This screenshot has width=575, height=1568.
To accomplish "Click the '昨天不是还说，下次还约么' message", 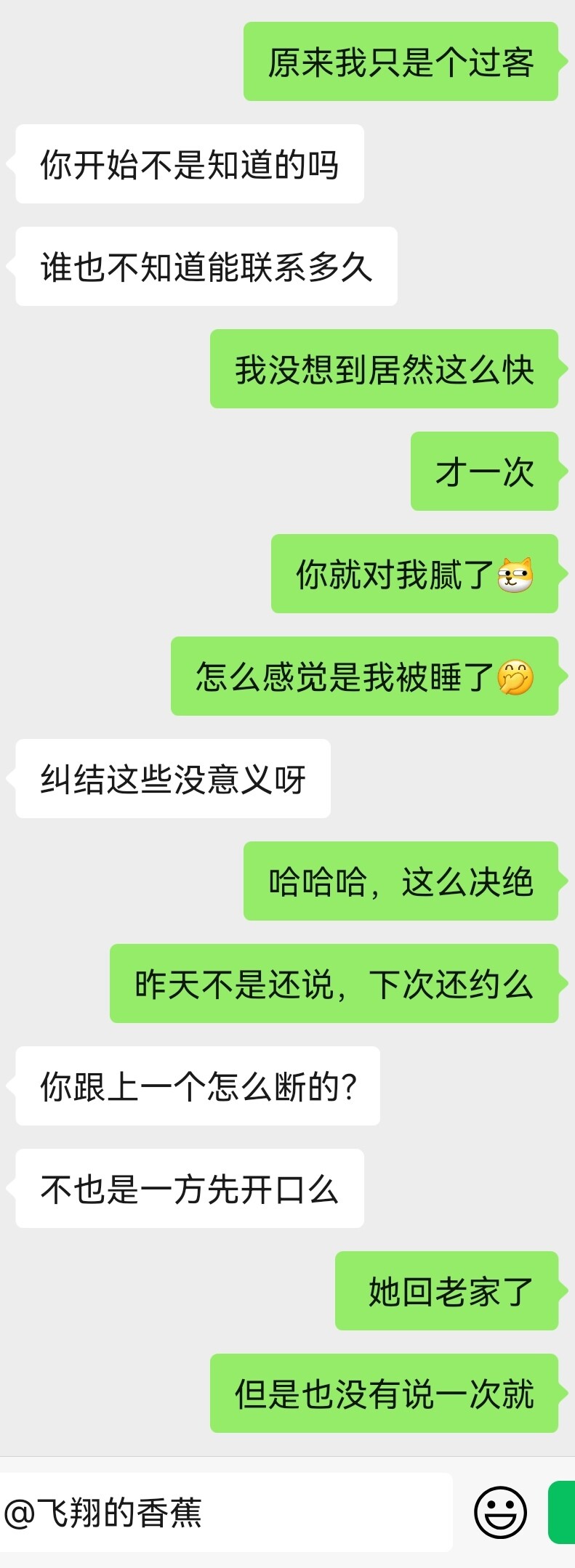I will (x=334, y=985).
